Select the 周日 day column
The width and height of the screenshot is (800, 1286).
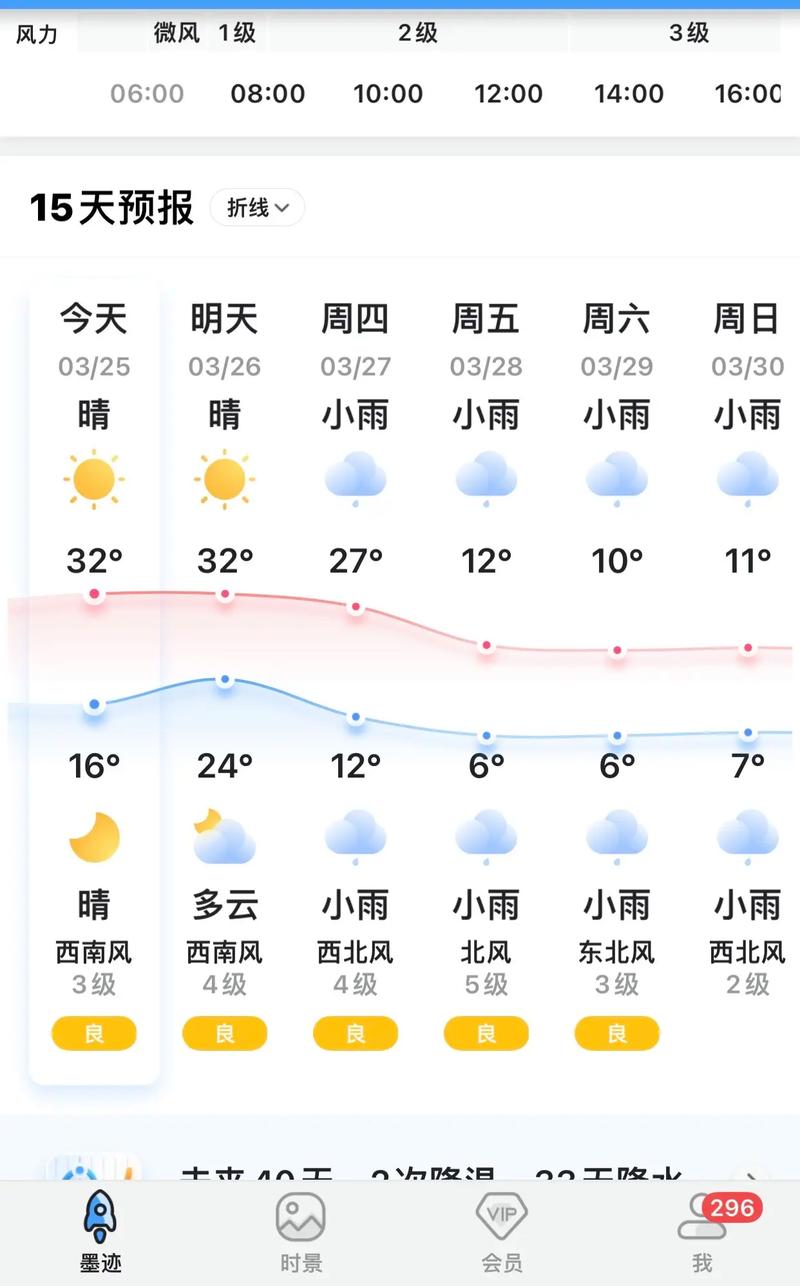745,319
